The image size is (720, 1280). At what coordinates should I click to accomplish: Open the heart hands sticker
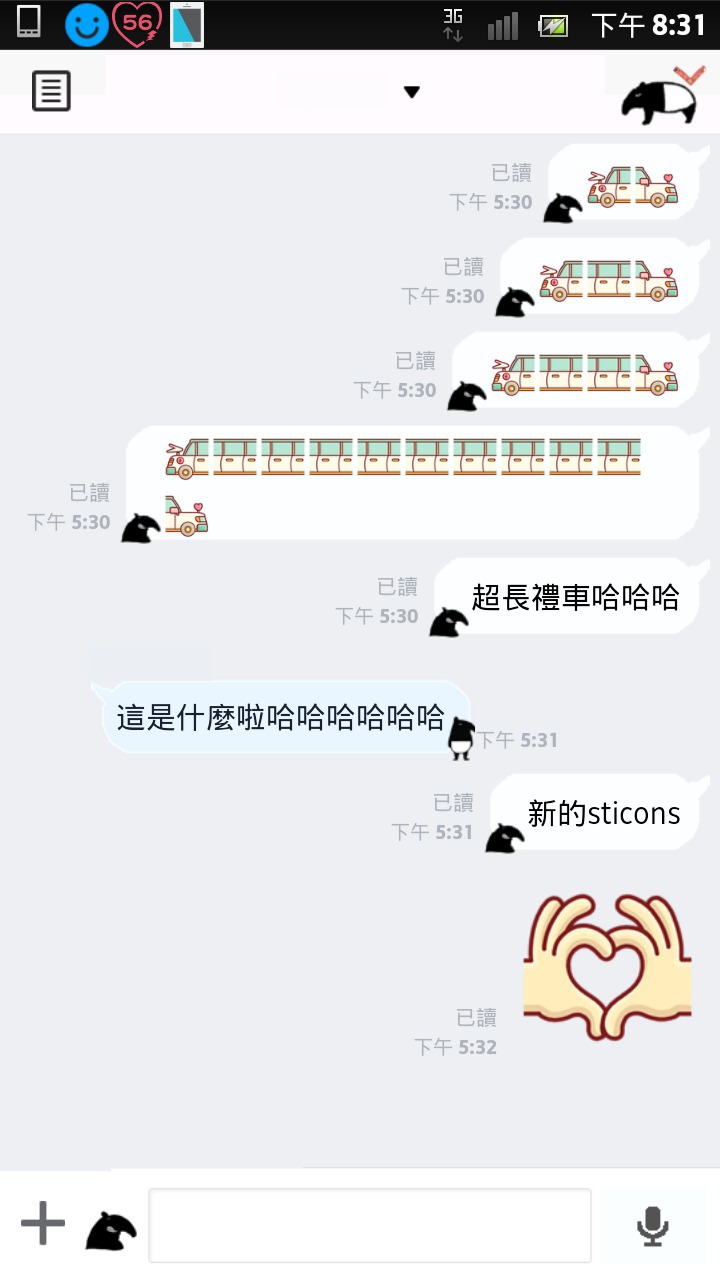(607, 968)
